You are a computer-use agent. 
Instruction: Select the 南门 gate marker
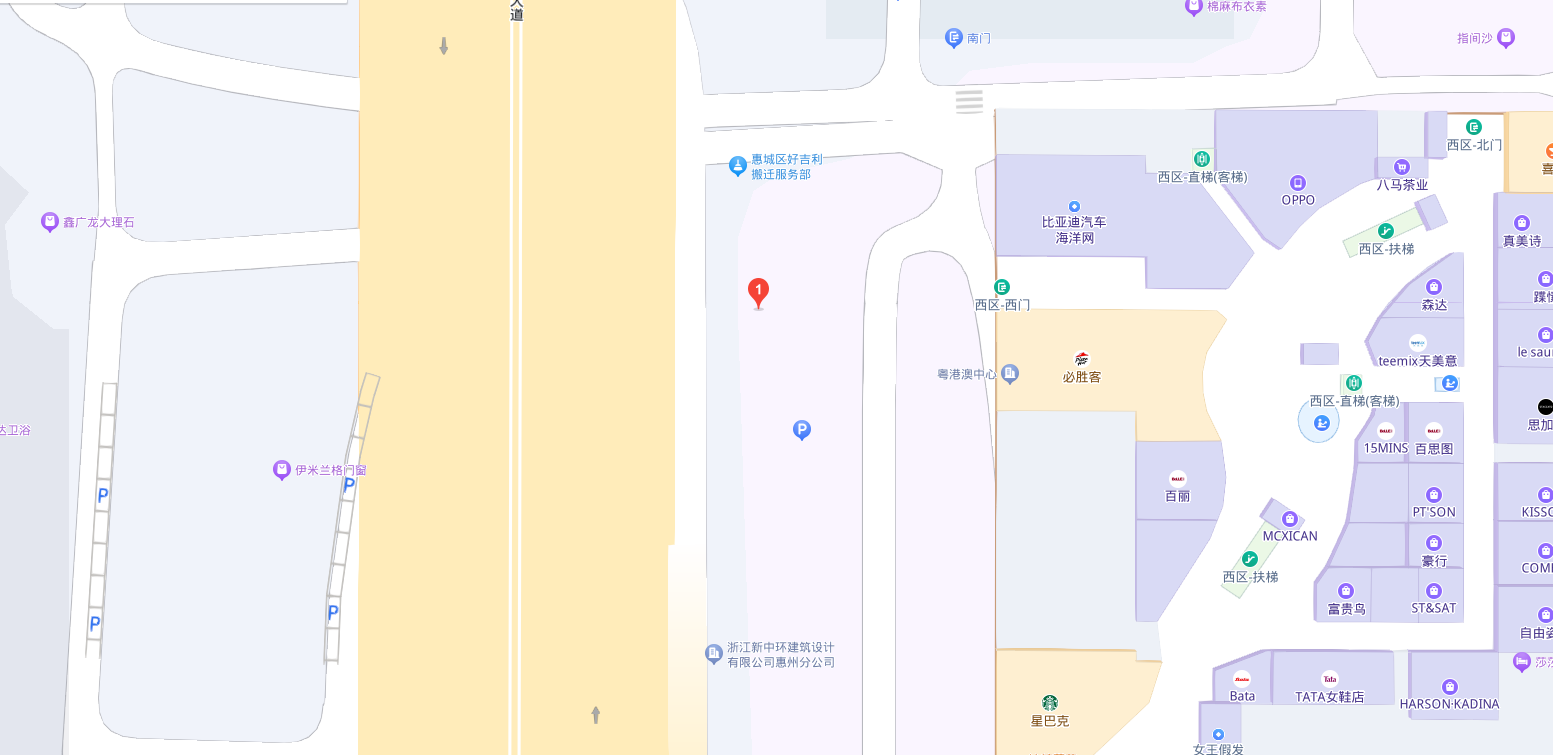click(954, 38)
